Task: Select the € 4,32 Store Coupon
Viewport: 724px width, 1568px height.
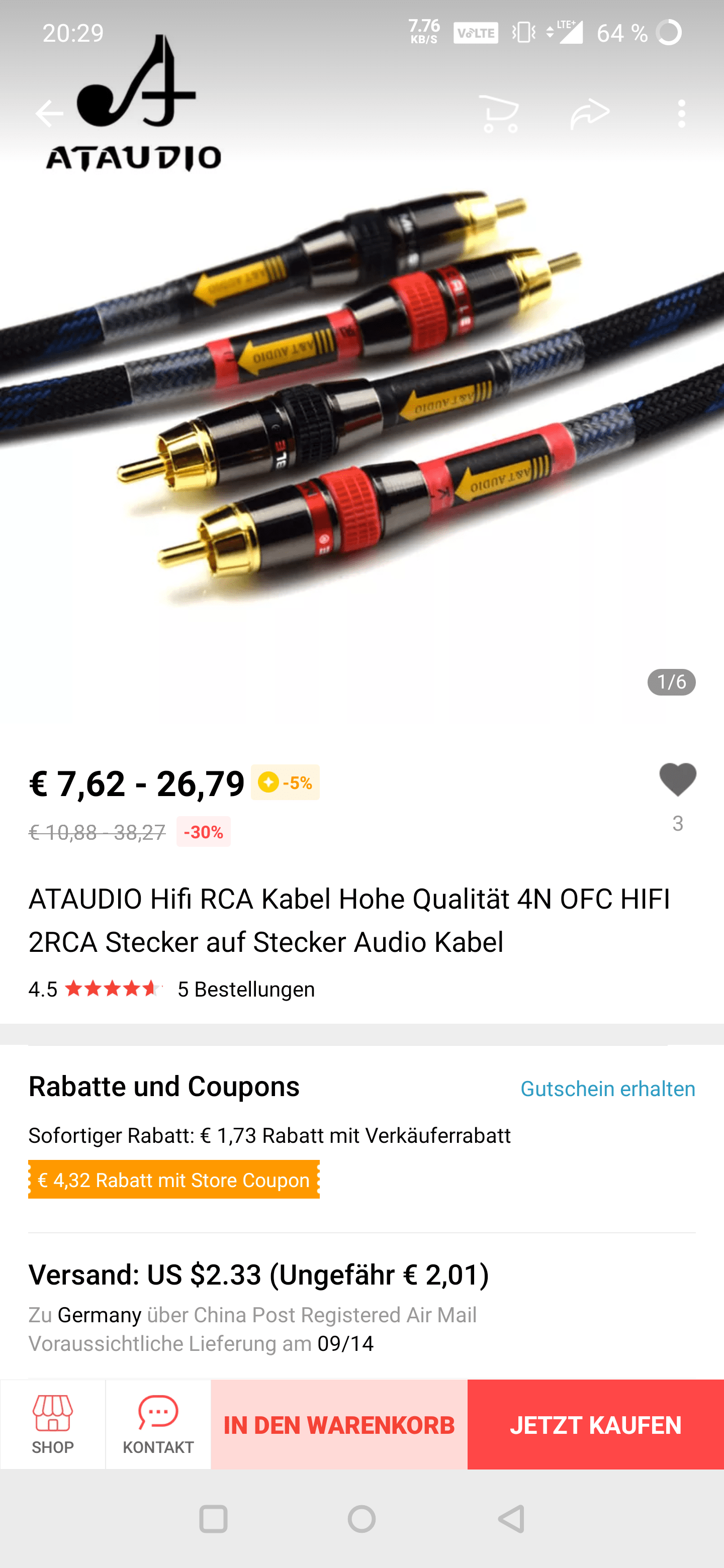Action: (173, 1180)
